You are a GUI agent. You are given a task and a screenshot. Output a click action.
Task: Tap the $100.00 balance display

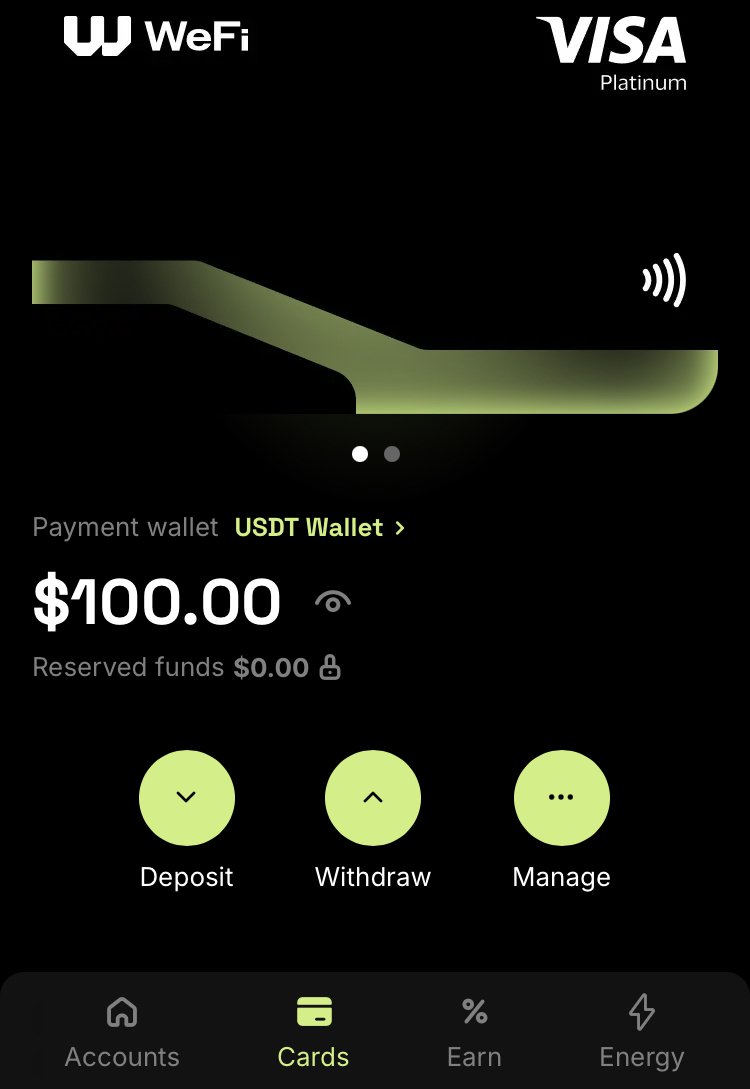click(157, 600)
